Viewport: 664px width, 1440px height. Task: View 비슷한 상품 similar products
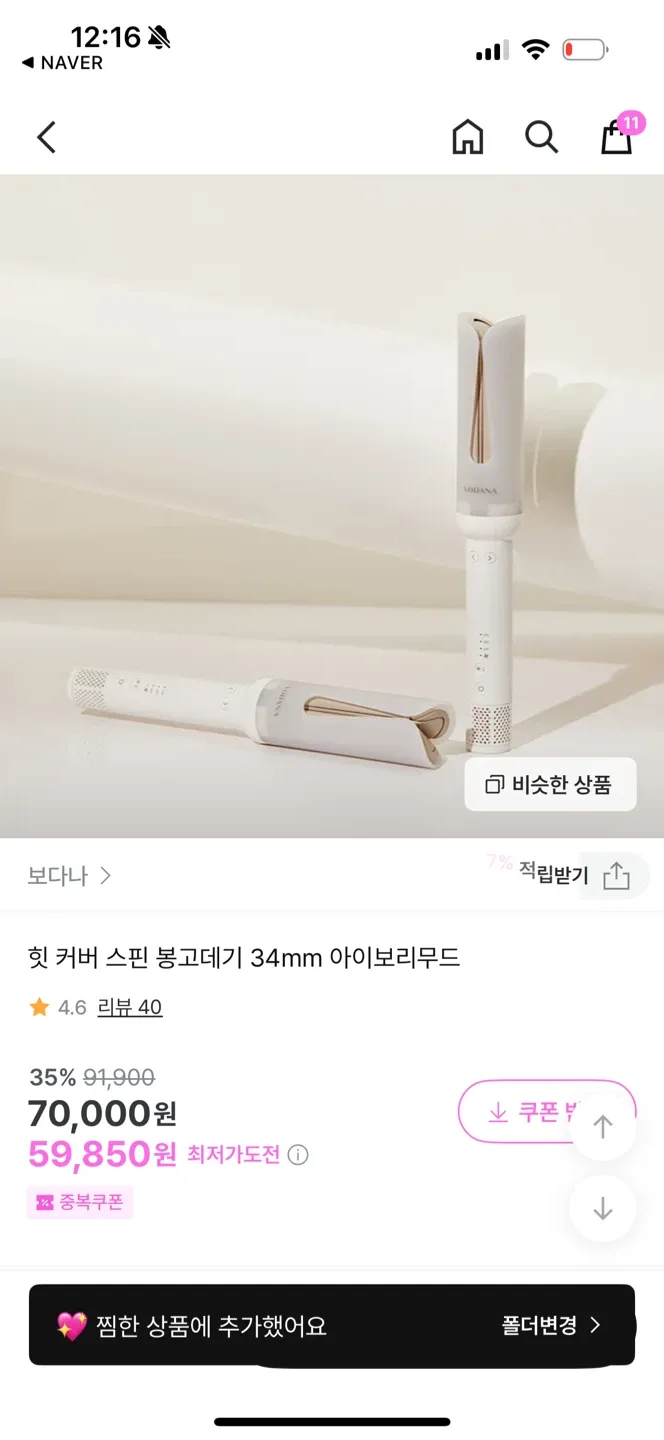coord(550,784)
